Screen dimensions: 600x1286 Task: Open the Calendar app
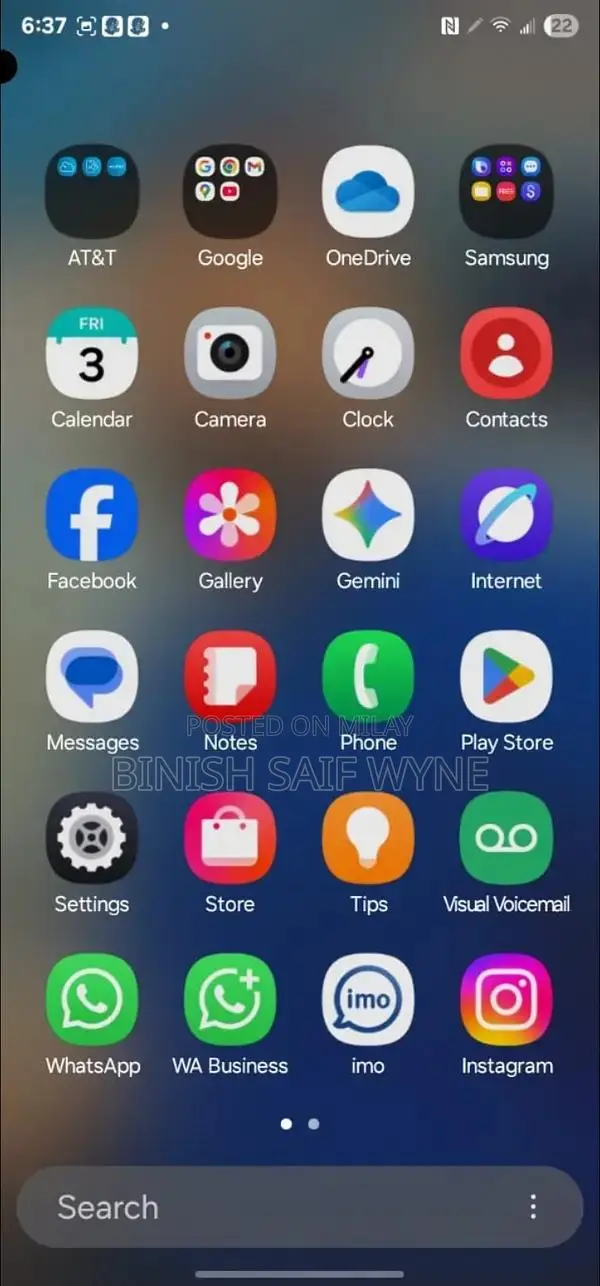pos(92,354)
